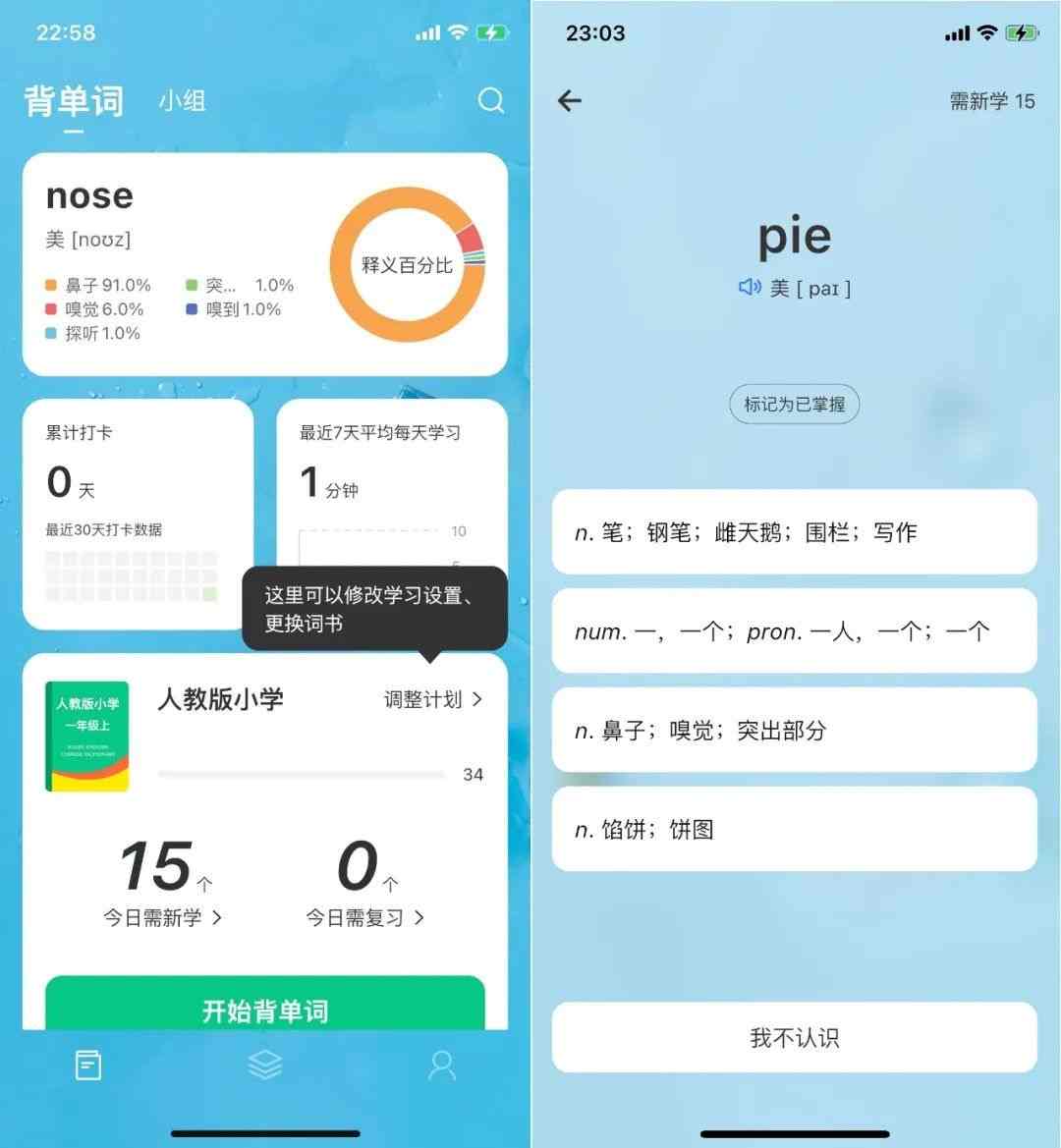Choose the answer n. 馅饼;饼图
This screenshot has height=1148, width=1061.
click(x=794, y=829)
